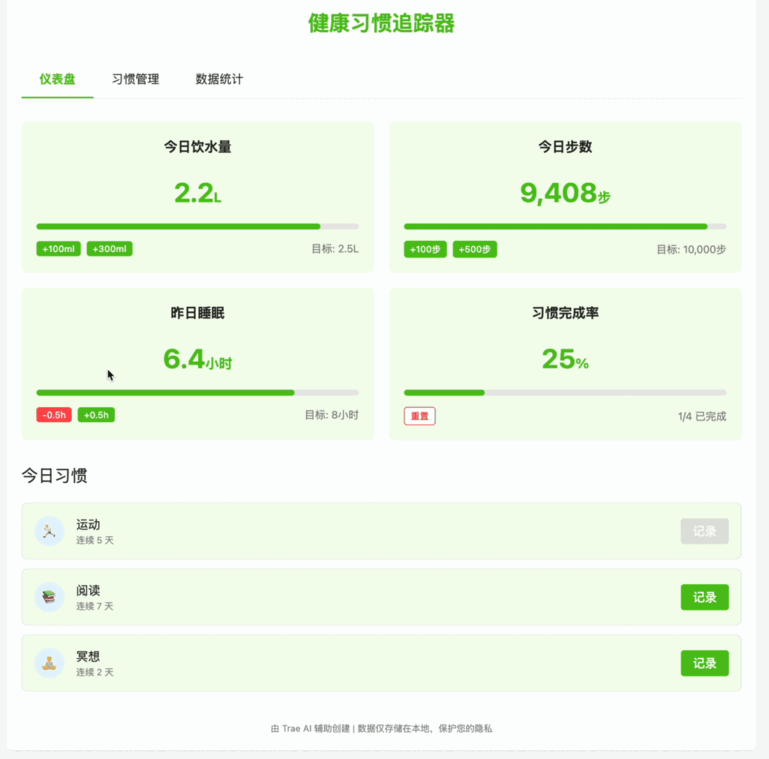Select the 仪表盘 tab
This screenshot has height=759, width=769.
[57, 79]
